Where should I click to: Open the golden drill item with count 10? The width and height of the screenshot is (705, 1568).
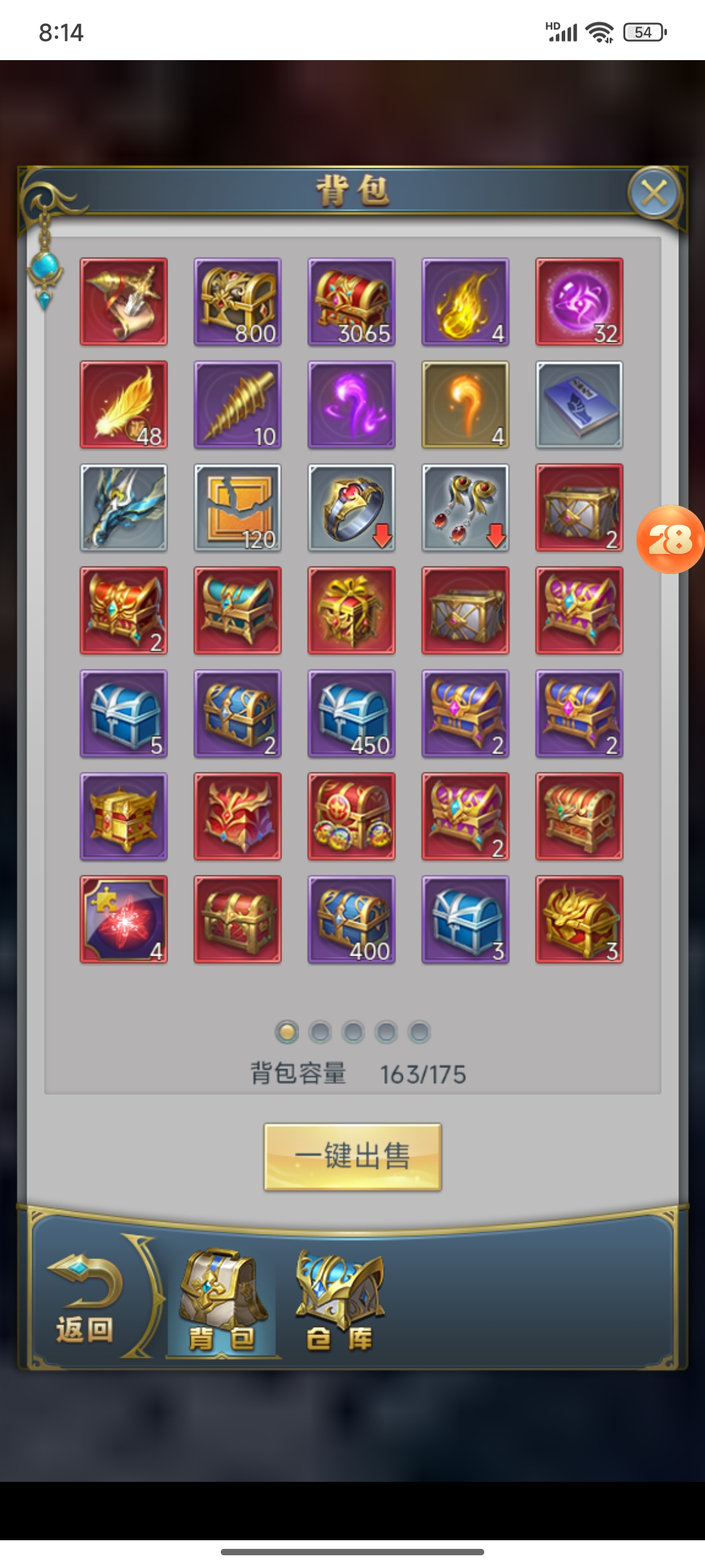click(238, 405)
